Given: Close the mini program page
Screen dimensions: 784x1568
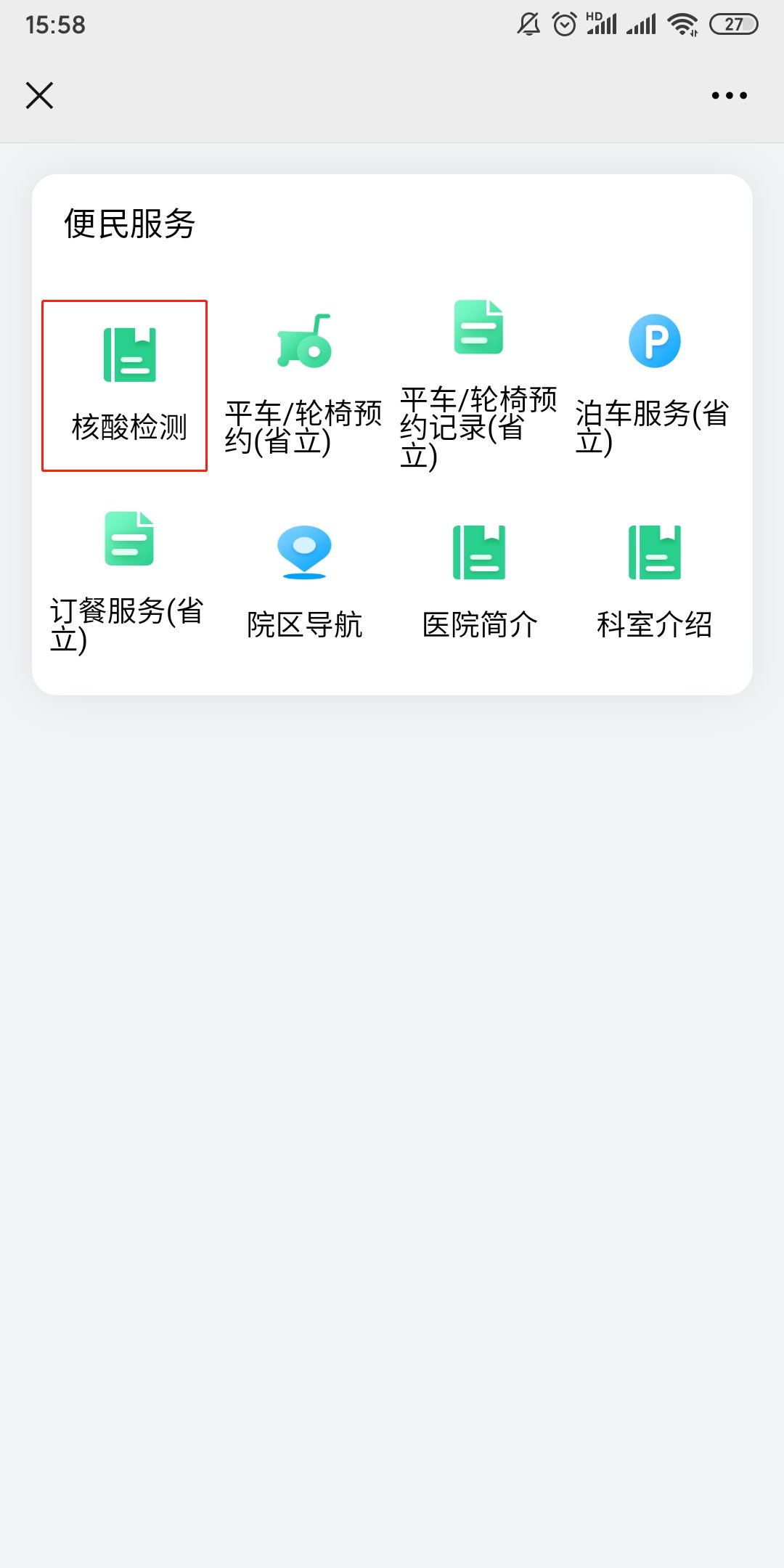Looking at the screenshot, I should 40,95.
